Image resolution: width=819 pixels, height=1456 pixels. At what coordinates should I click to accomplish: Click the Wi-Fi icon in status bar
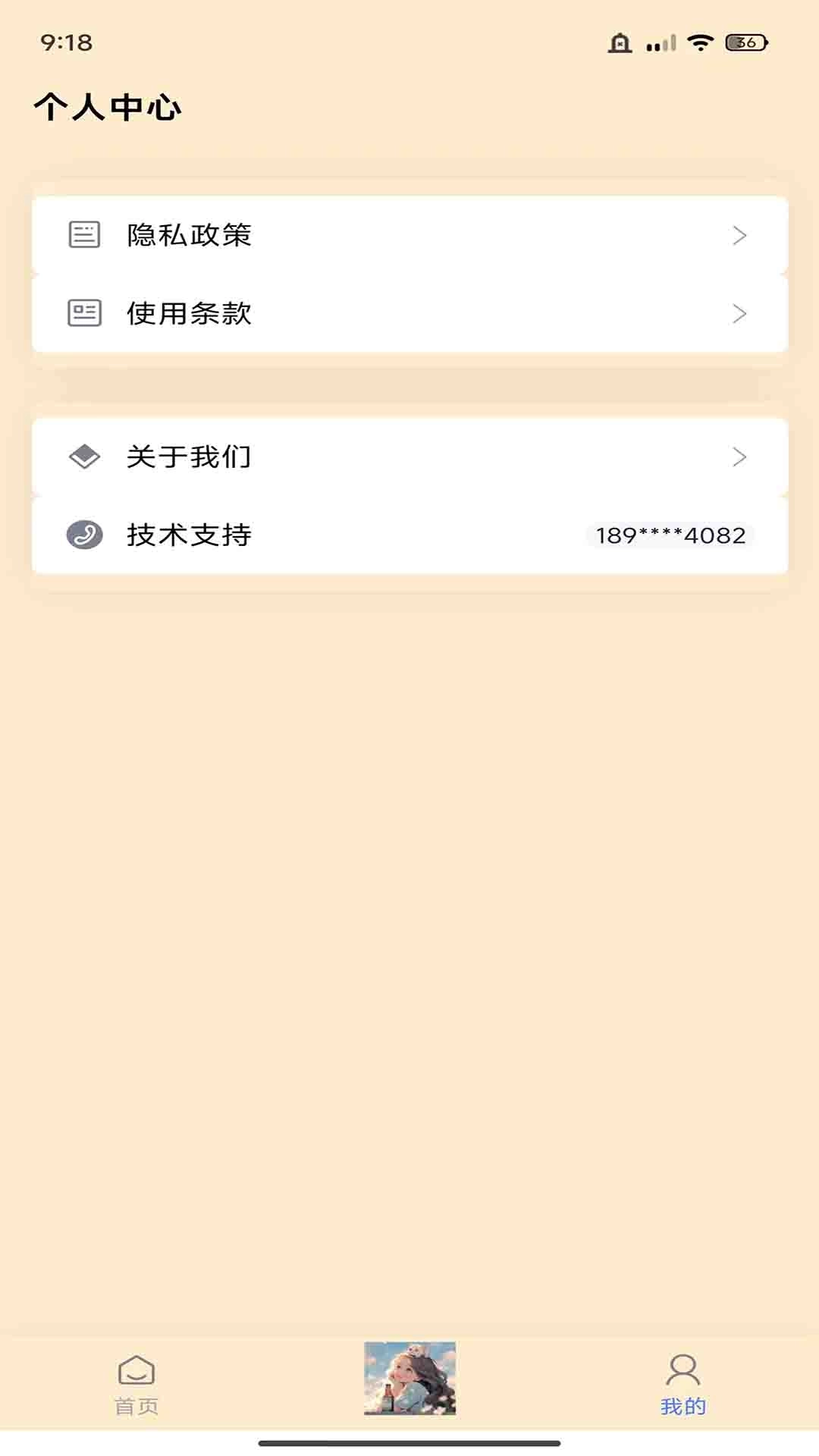click(x=698, y=45)
